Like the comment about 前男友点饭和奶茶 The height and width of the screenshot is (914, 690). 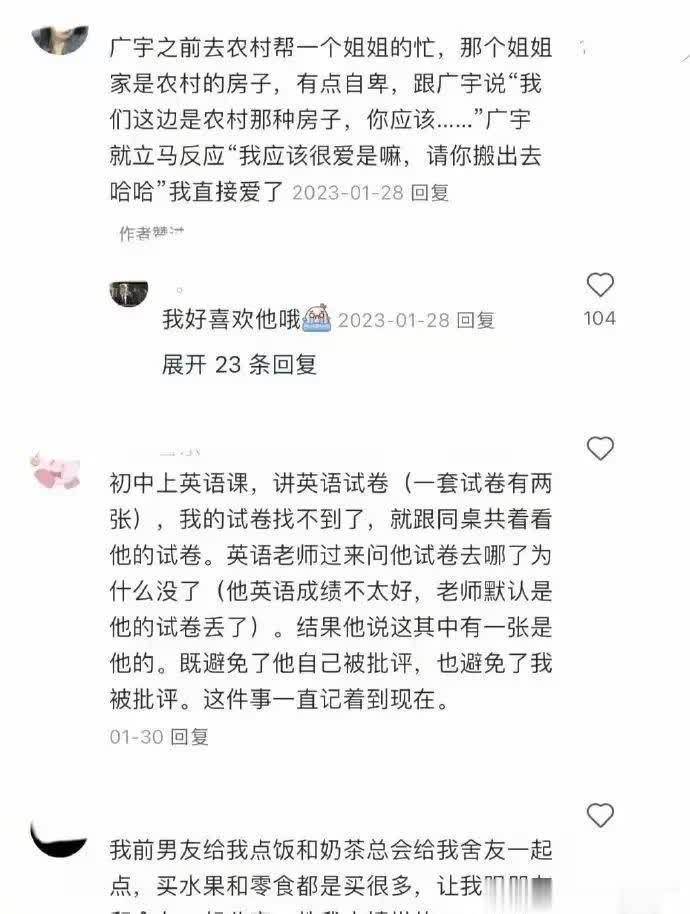coord(599,815)
